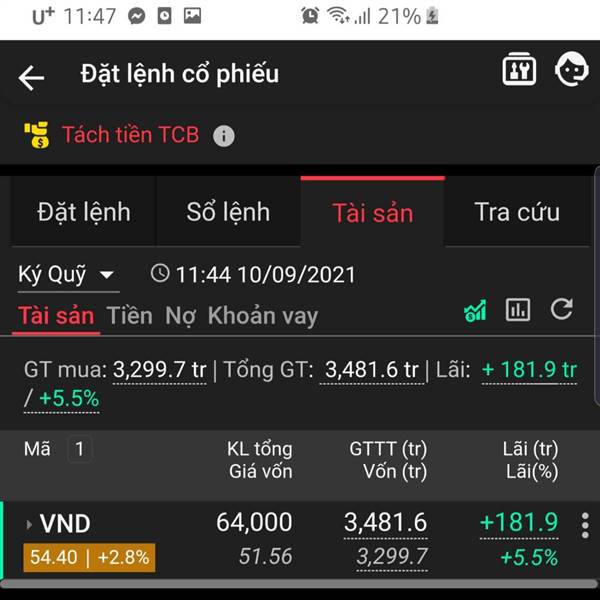Switch to the Sổ lệnh tab

(x=228, y=212)
